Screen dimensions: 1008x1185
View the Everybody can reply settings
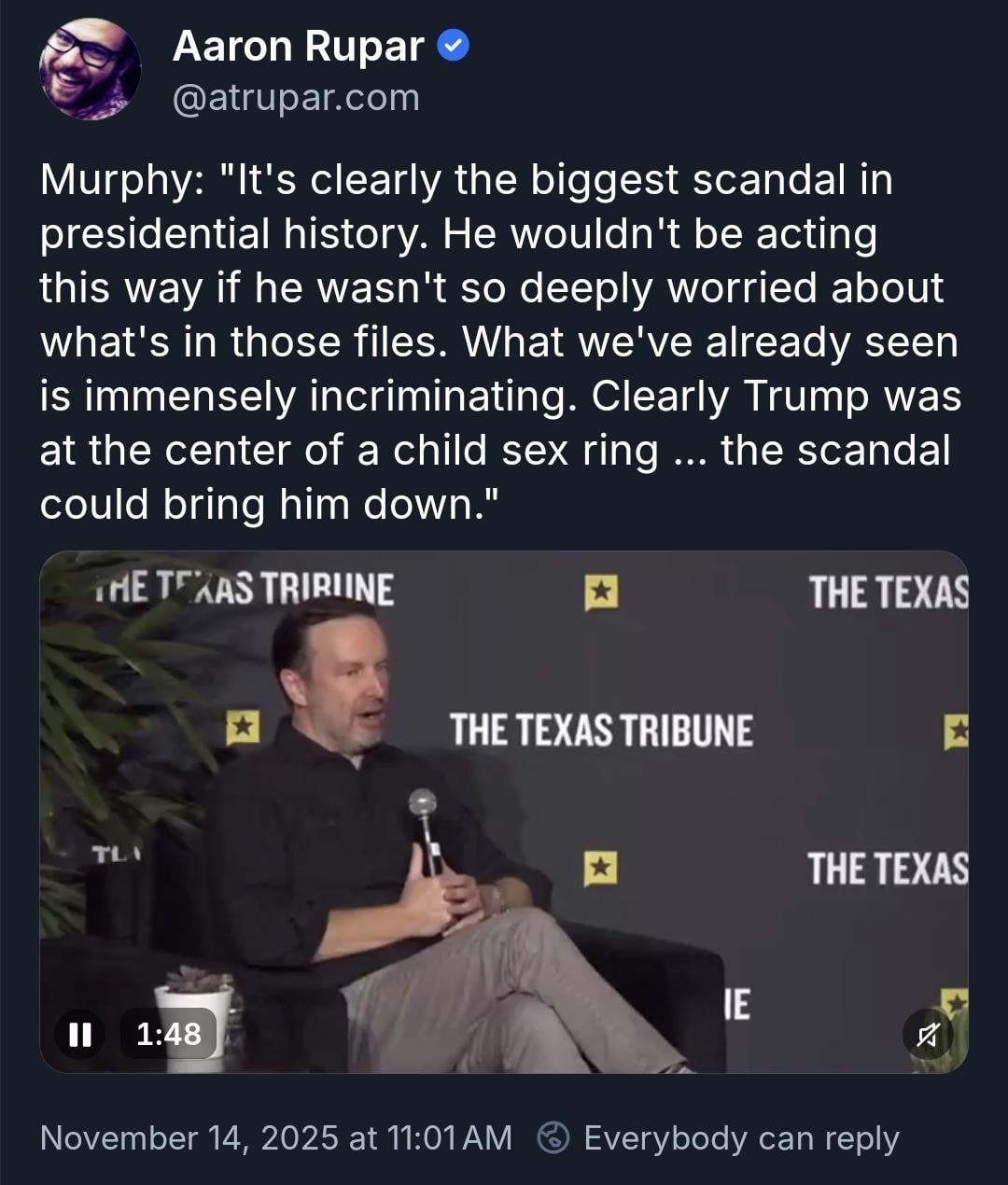pyautogui.click(x=719, y=1137)
